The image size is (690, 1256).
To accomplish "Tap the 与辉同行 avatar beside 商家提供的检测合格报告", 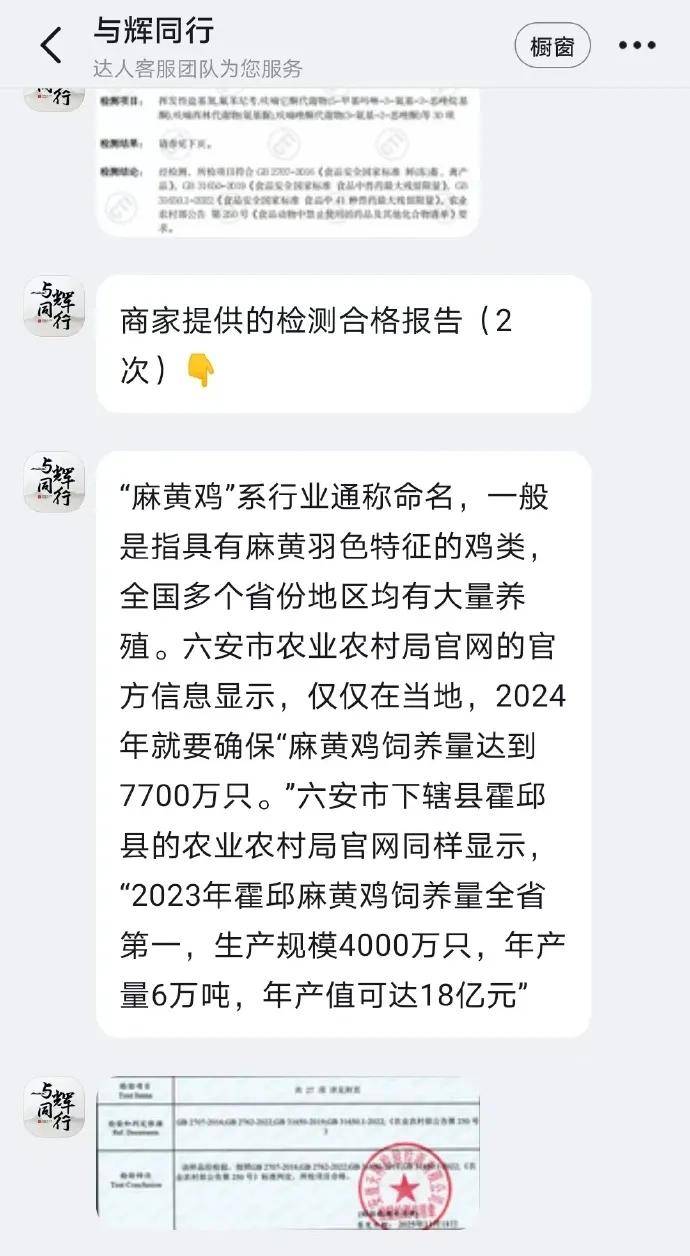I will tap(54, 307).
